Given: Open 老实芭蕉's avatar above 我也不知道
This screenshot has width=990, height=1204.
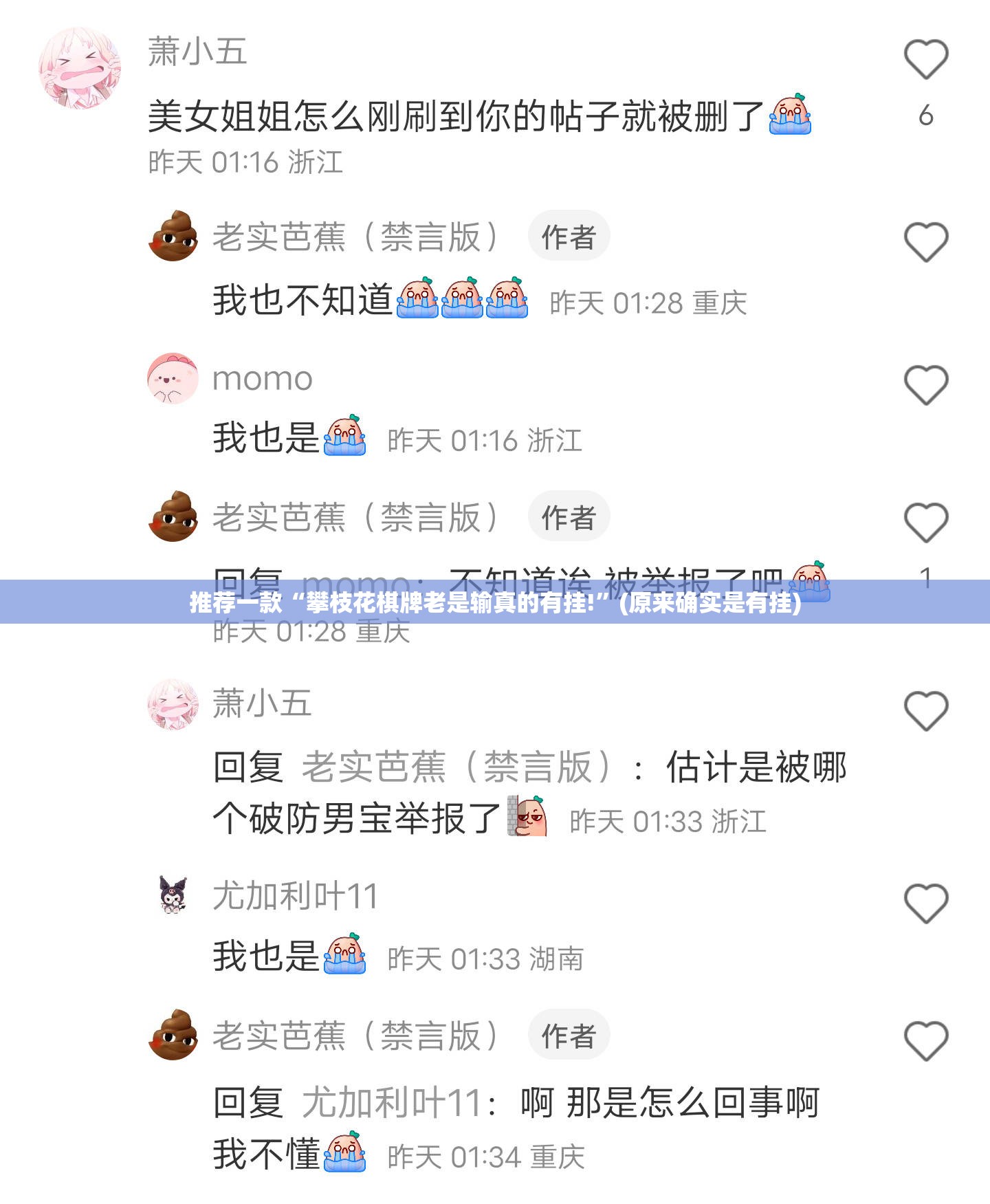Looking at the screenshot, I should click(173, 236).
